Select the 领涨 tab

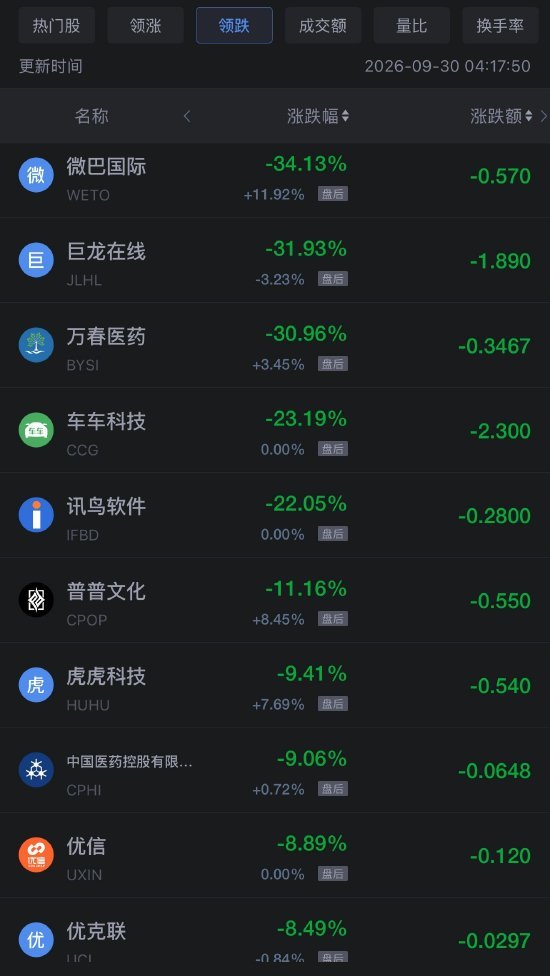click(x=145, y=26)
